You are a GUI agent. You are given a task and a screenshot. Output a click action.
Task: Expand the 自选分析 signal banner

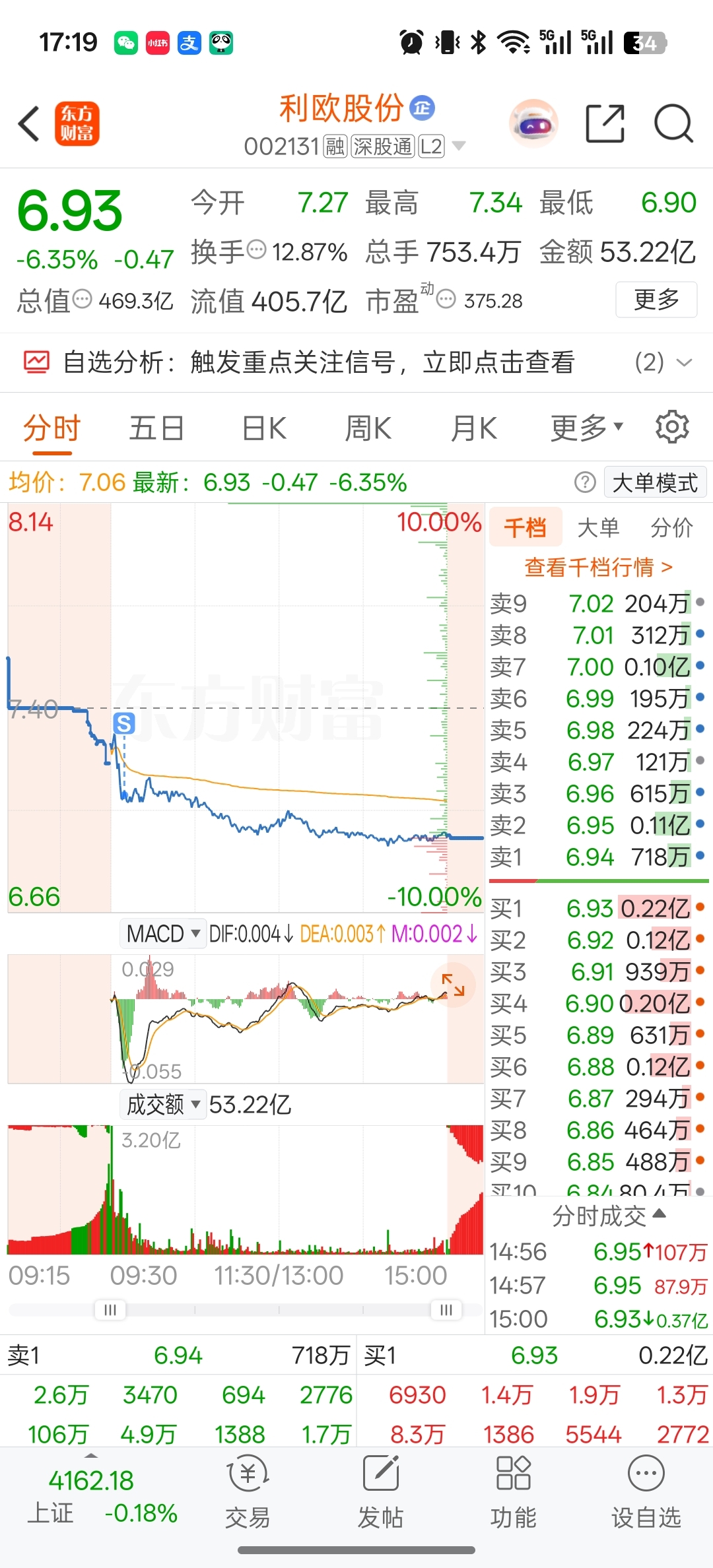[x=356, y=362]
